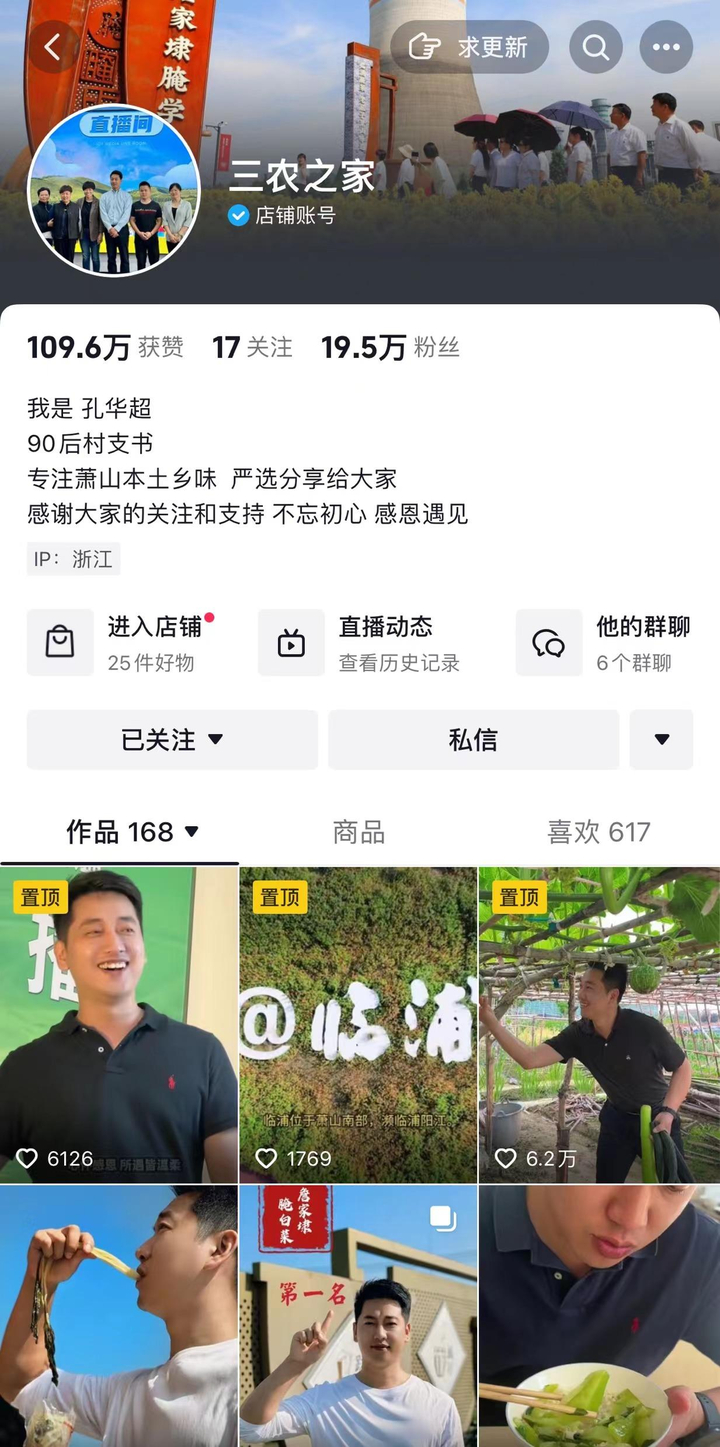
Task: Open the 17 关注 following list
Action: pyautogui.click(x=252, y=347)
